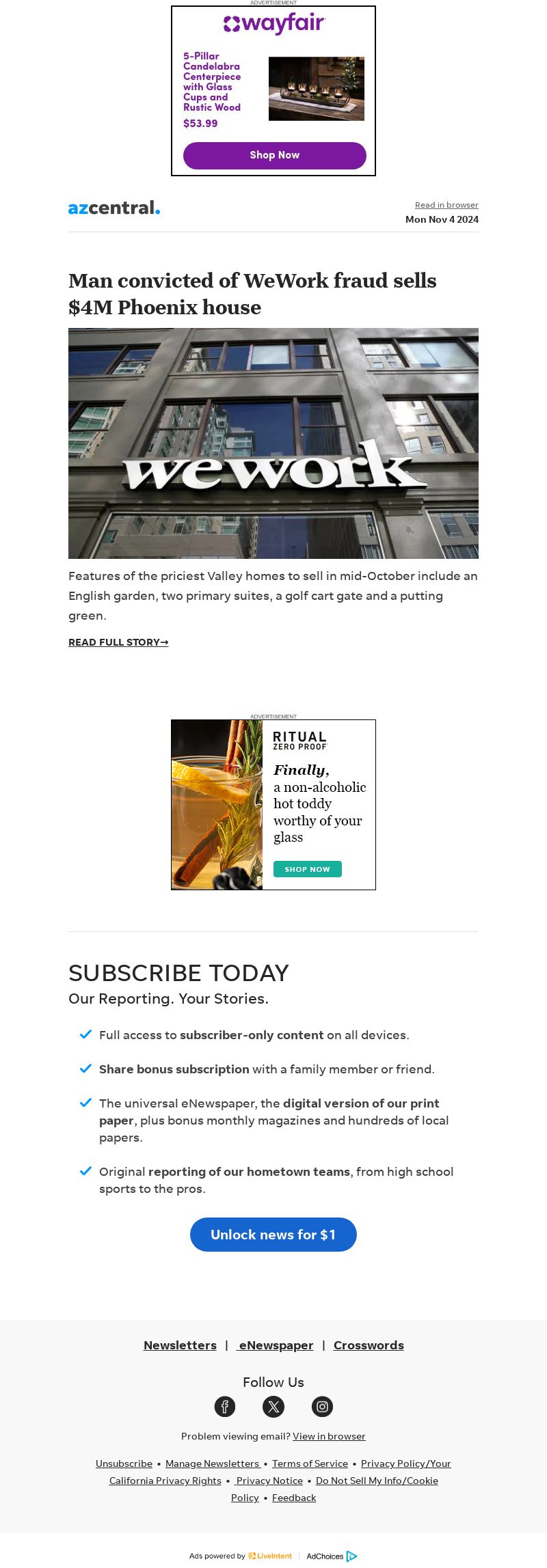This screenshot has height=1568, width=547.
Task: Visit the X (Twitter) profile
Action: pos(273,1407)
